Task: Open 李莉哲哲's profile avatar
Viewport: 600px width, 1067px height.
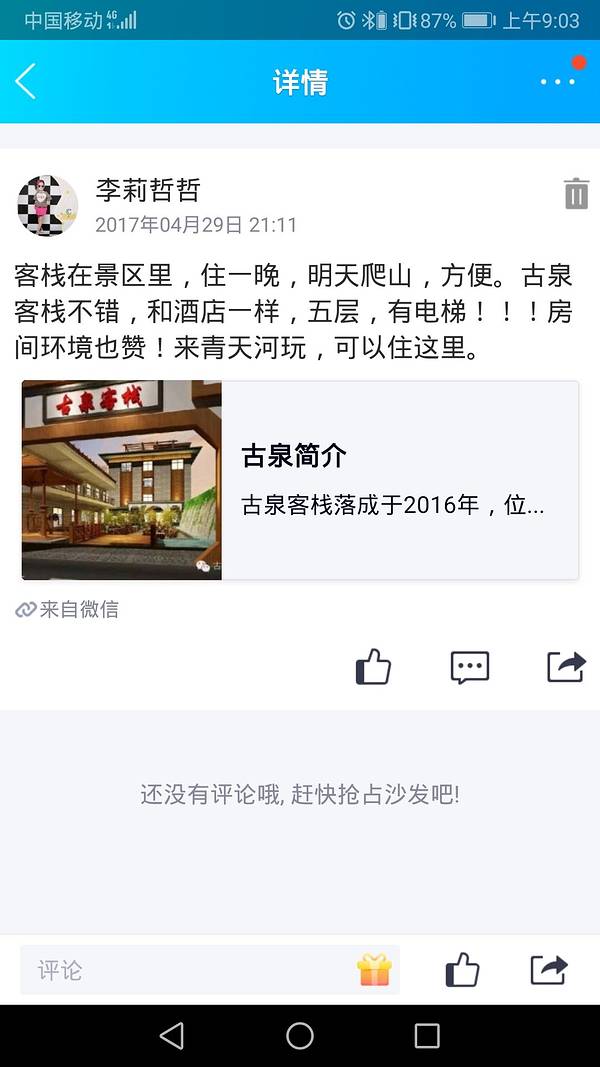Action: pos(47,206)
